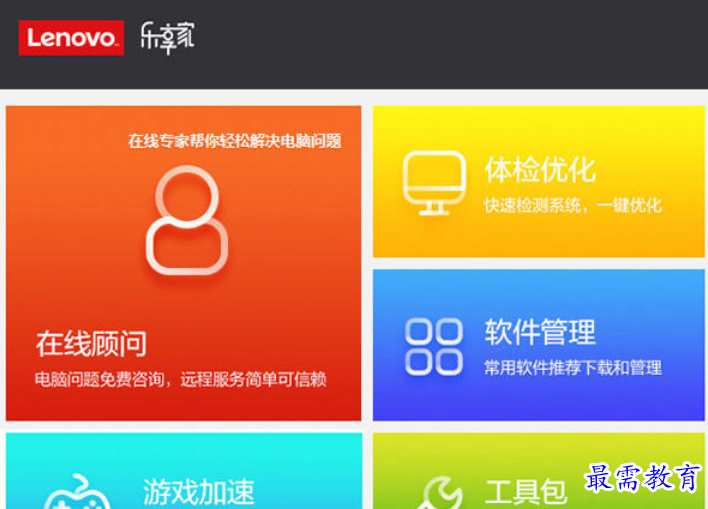Open the 体检优化 system checkup tile

[538, 182]
